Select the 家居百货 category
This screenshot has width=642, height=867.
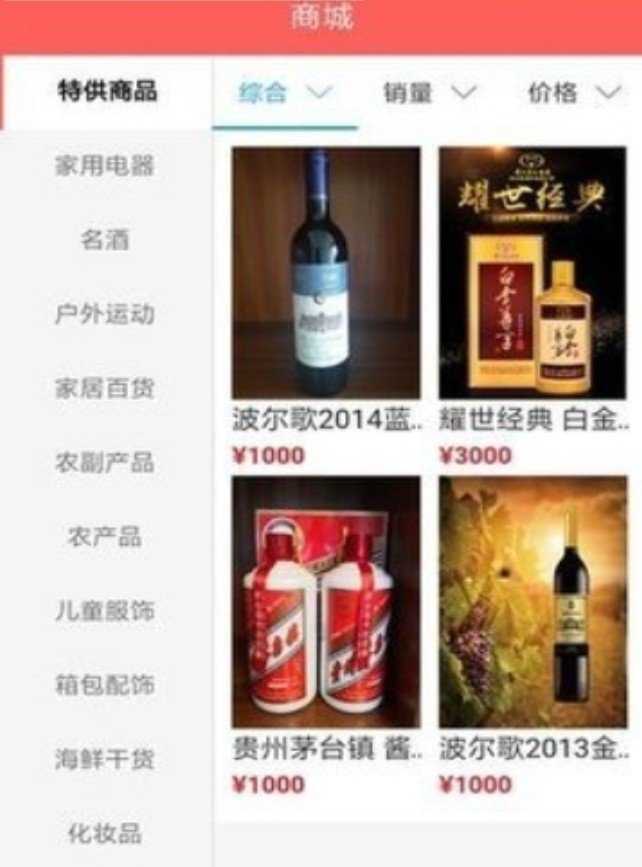click(x=105, y=389)
